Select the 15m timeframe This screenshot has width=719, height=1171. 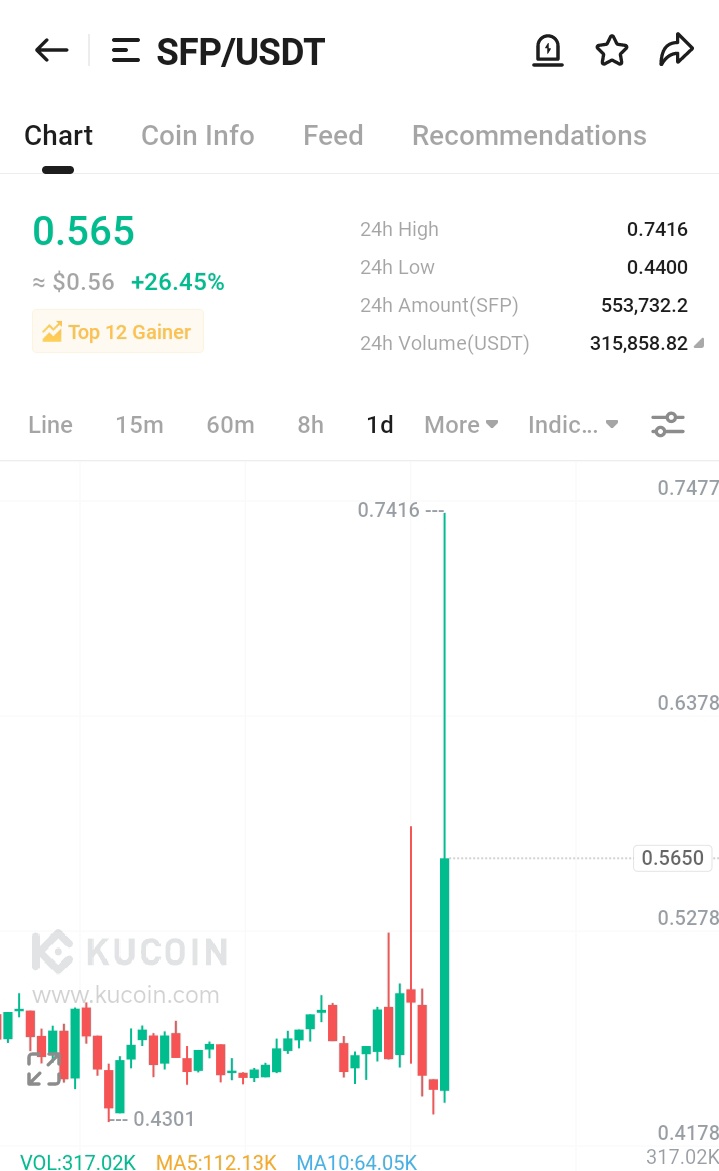(x=139, y=425)
